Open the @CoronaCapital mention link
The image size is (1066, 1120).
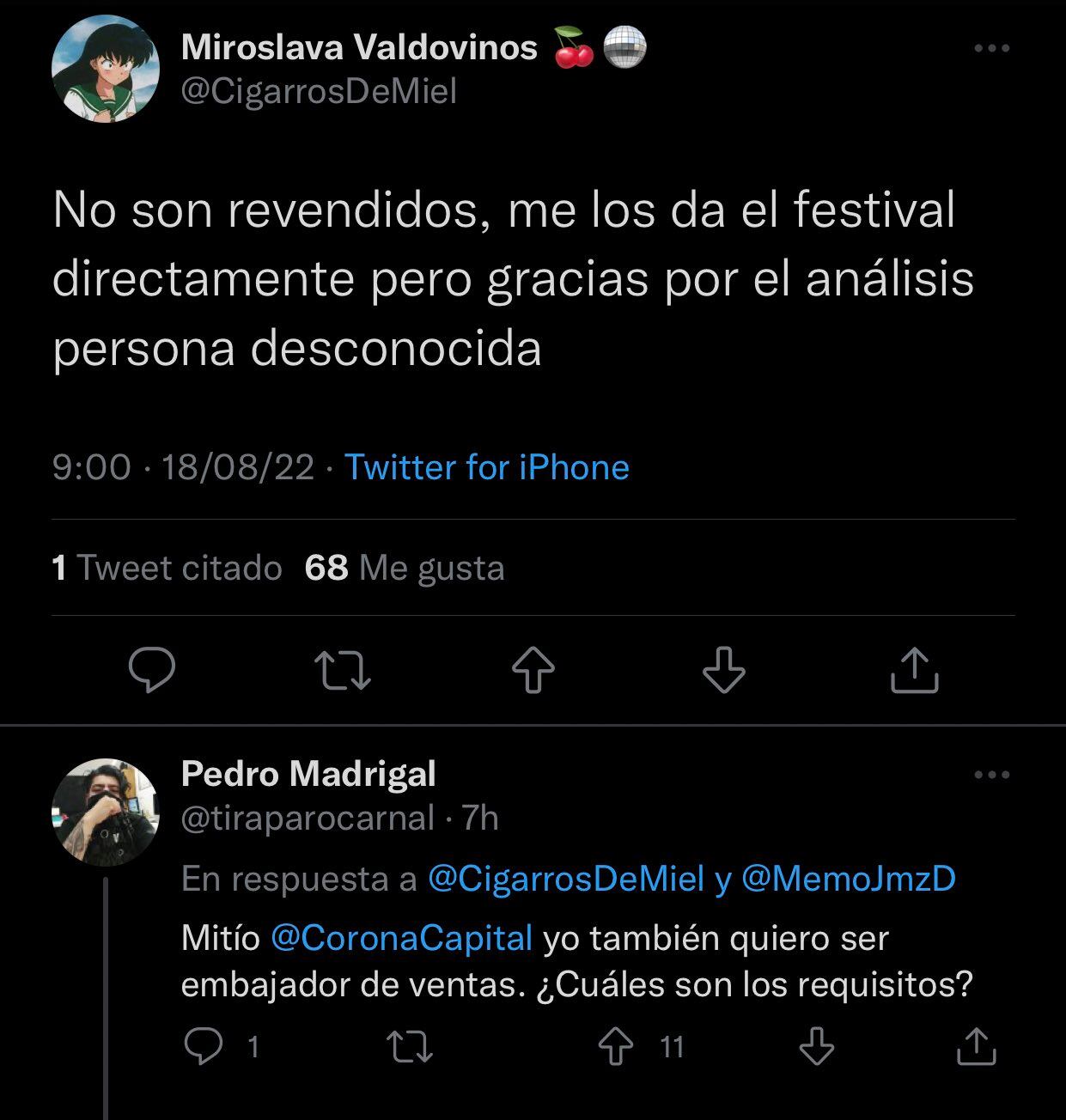402,937
